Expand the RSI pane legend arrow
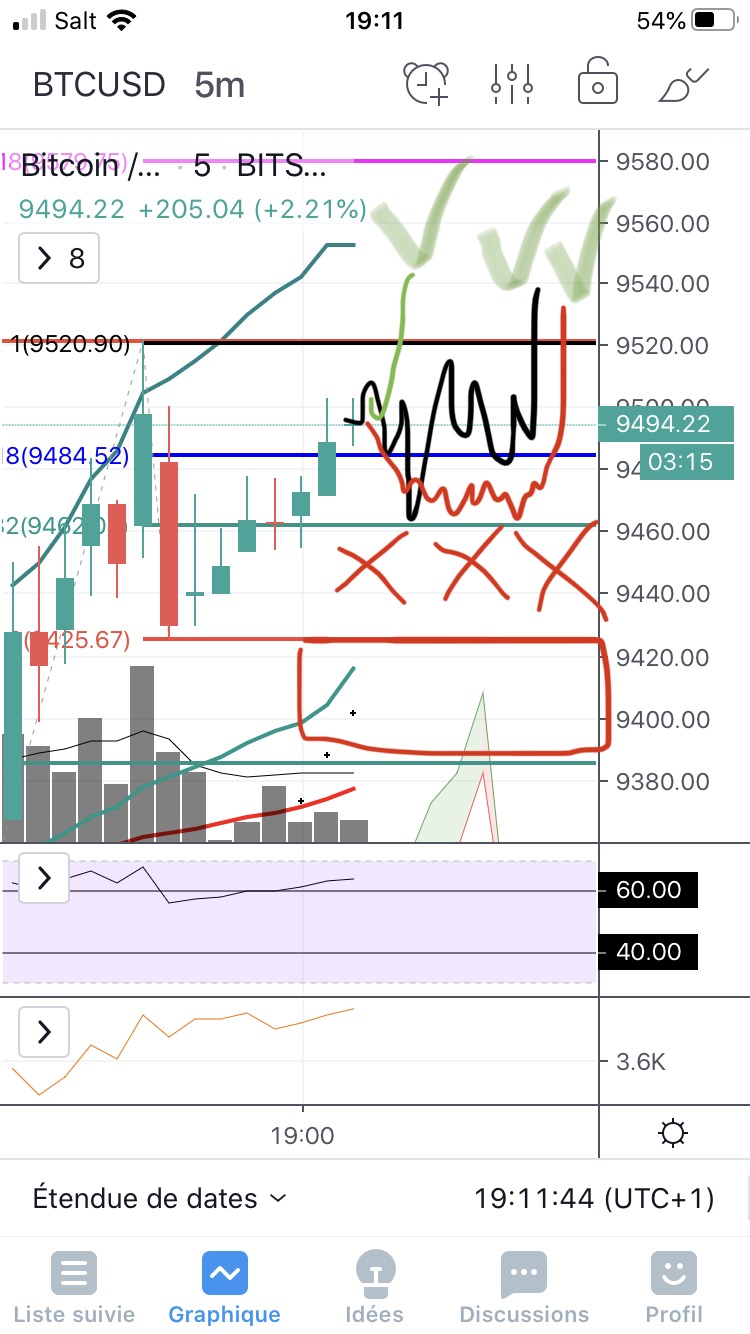750x1334 pixels. 44,879
